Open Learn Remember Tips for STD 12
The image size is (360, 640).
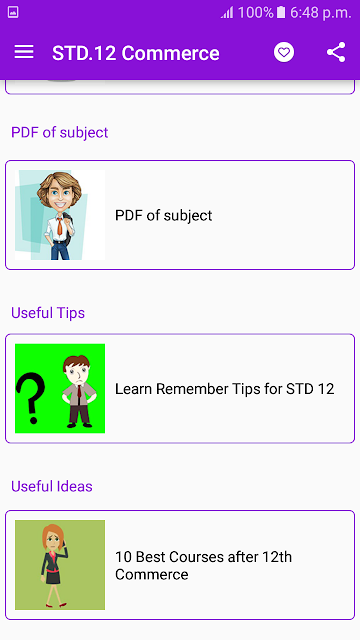click(180, 389)
